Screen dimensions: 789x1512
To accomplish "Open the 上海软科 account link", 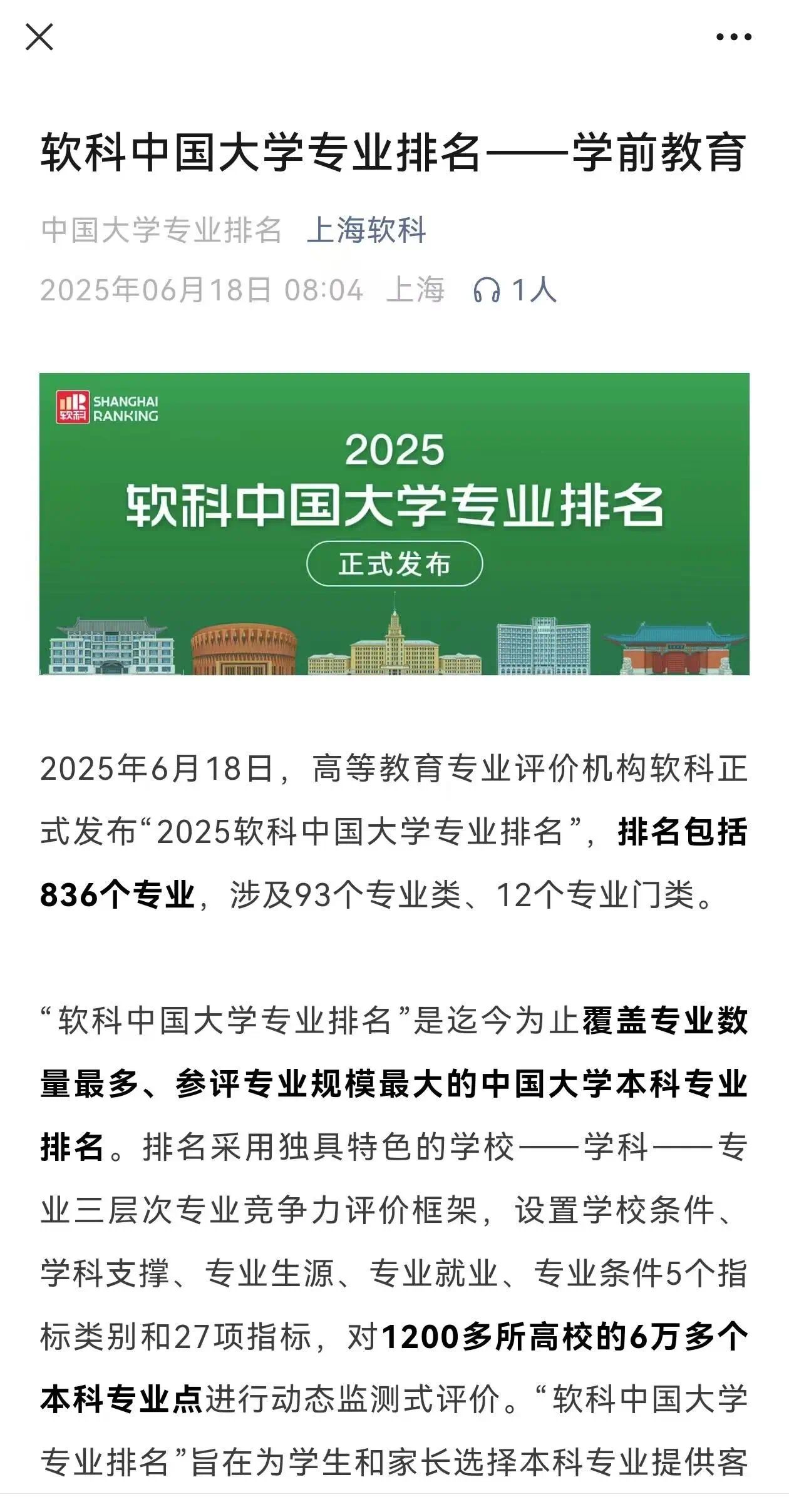I will (x=366, y=230).
